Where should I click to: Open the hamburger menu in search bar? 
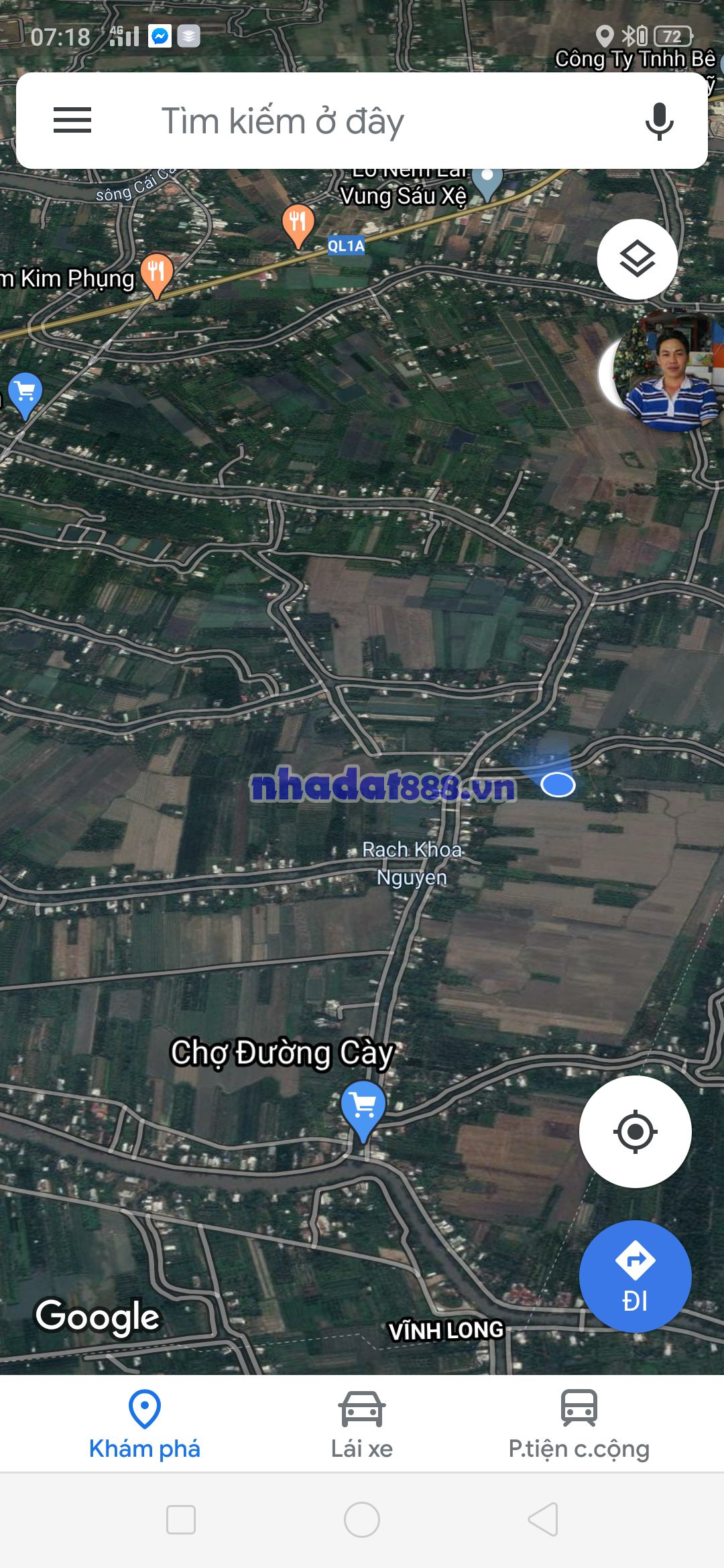[x=72, y=121]
